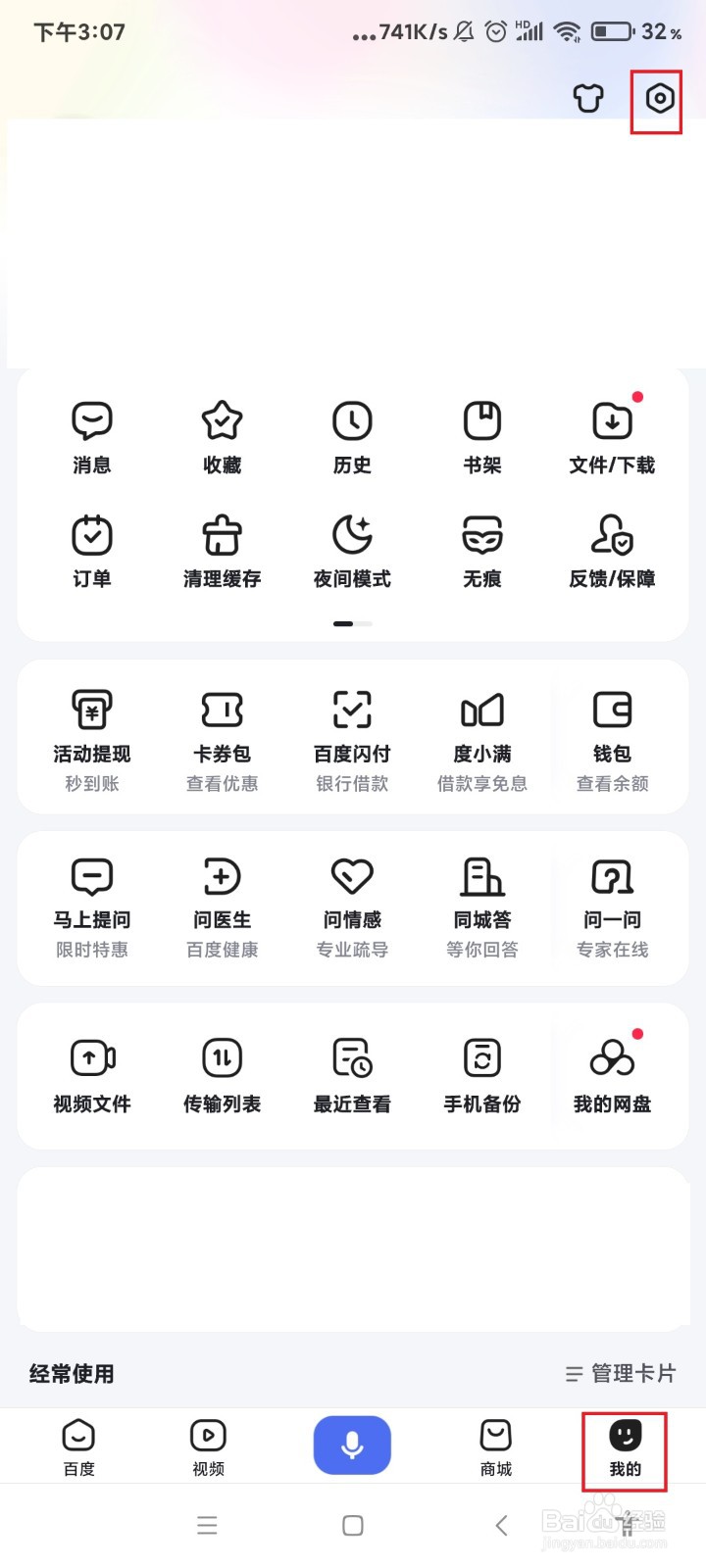Viewport: 706px width, 1568px height.
Task: Open 反馈/保障
Action: coord(612,551)
